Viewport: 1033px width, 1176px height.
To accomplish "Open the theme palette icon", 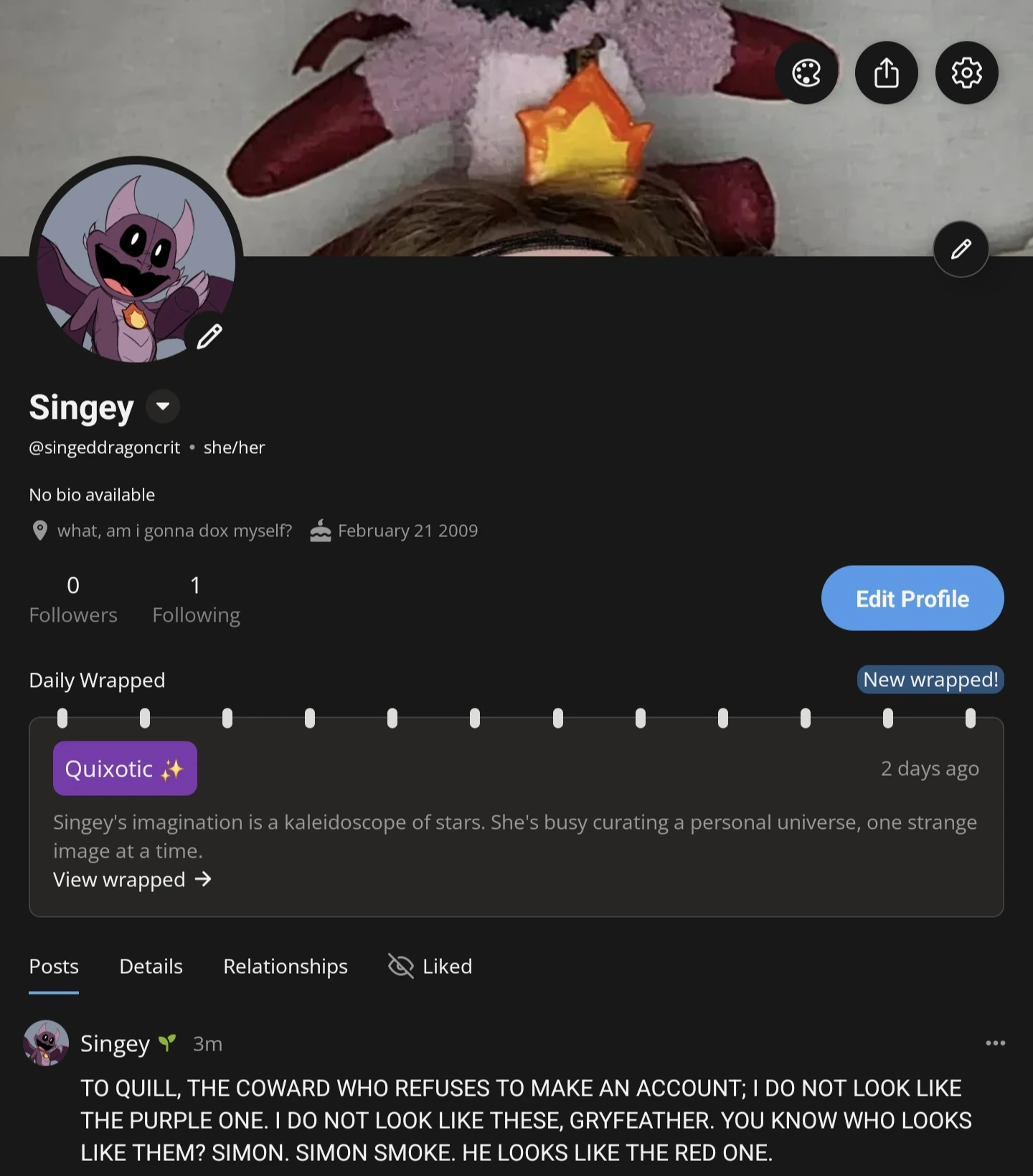I will [806, 73].
